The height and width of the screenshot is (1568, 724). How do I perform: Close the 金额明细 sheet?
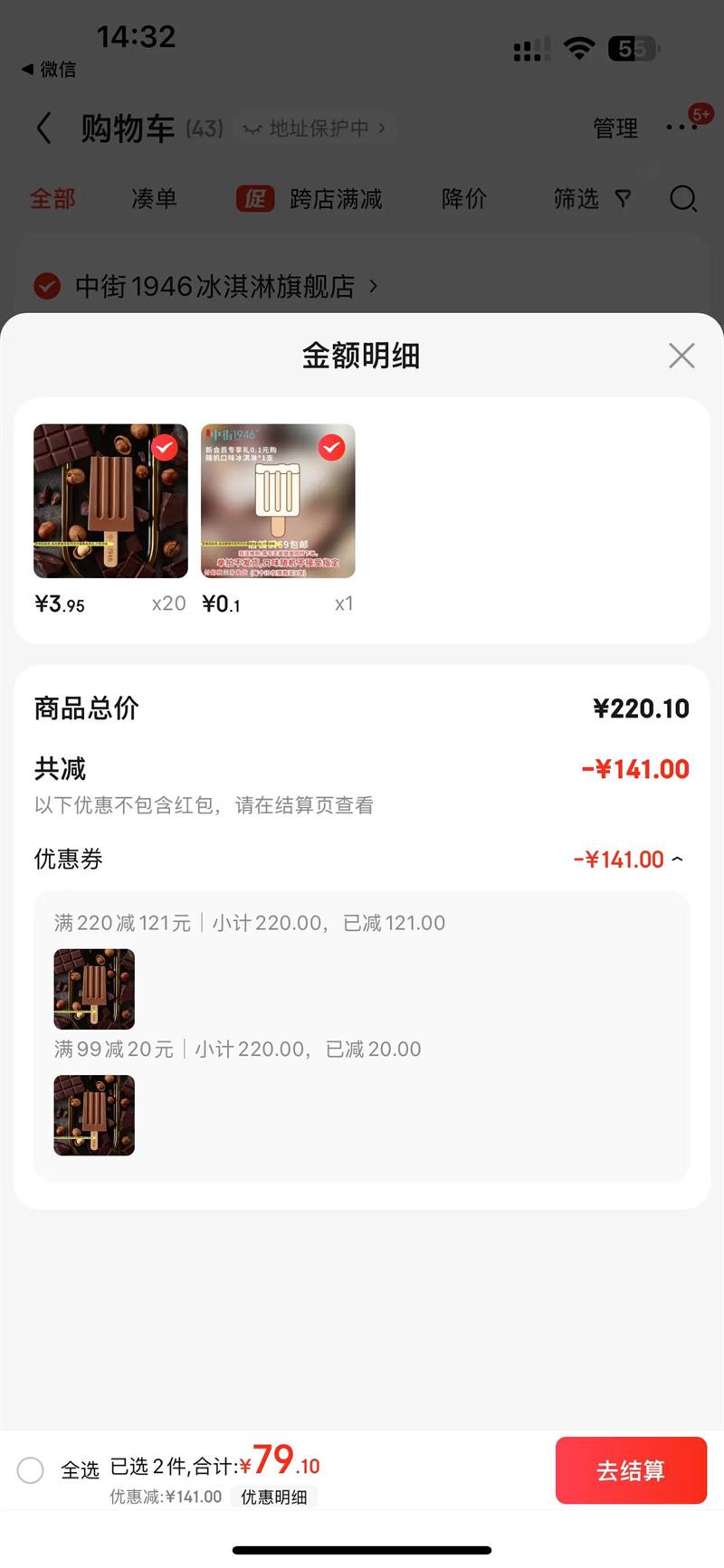(681, 356)
